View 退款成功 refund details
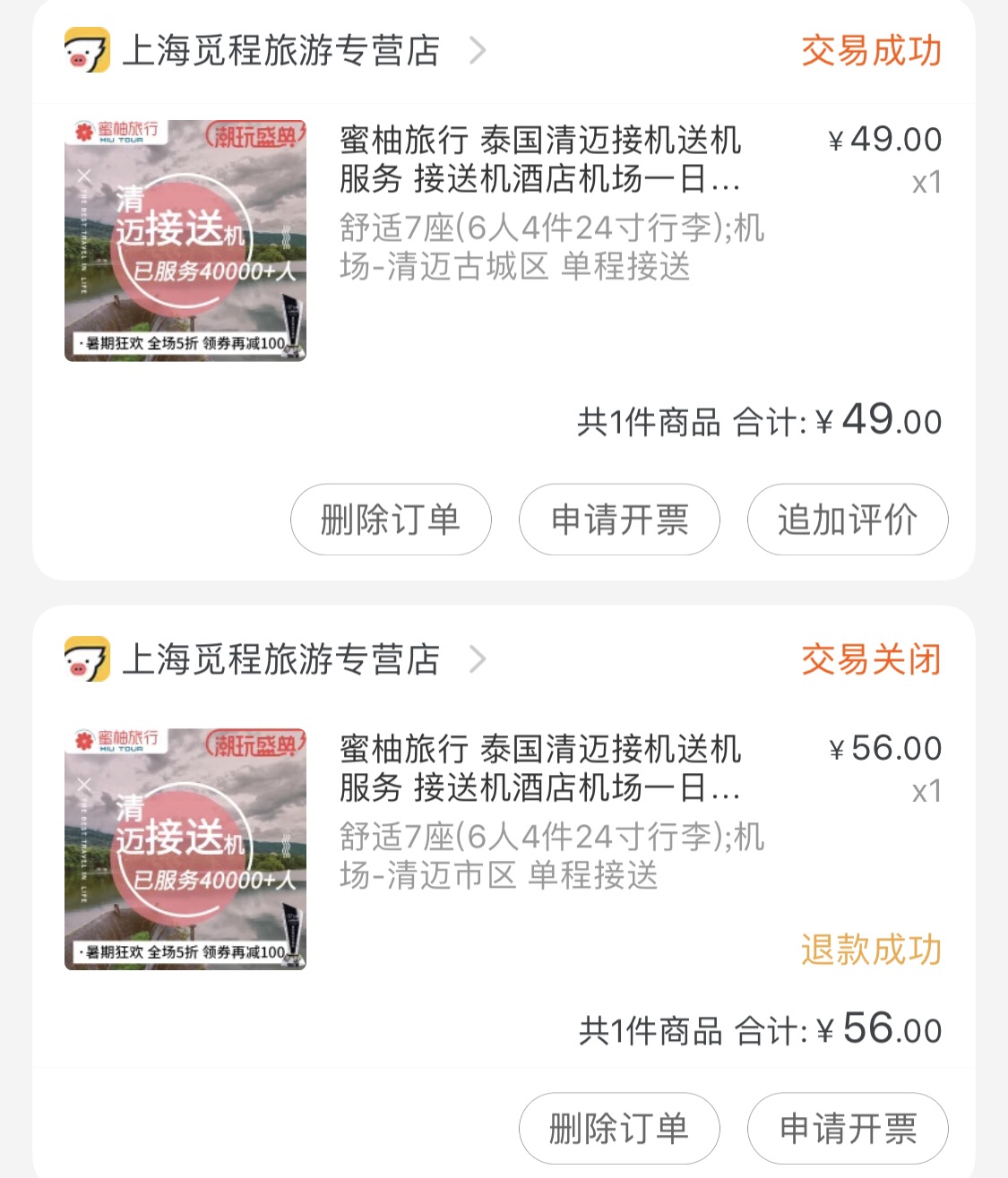1008x1178 pixels. pos(871,950)
